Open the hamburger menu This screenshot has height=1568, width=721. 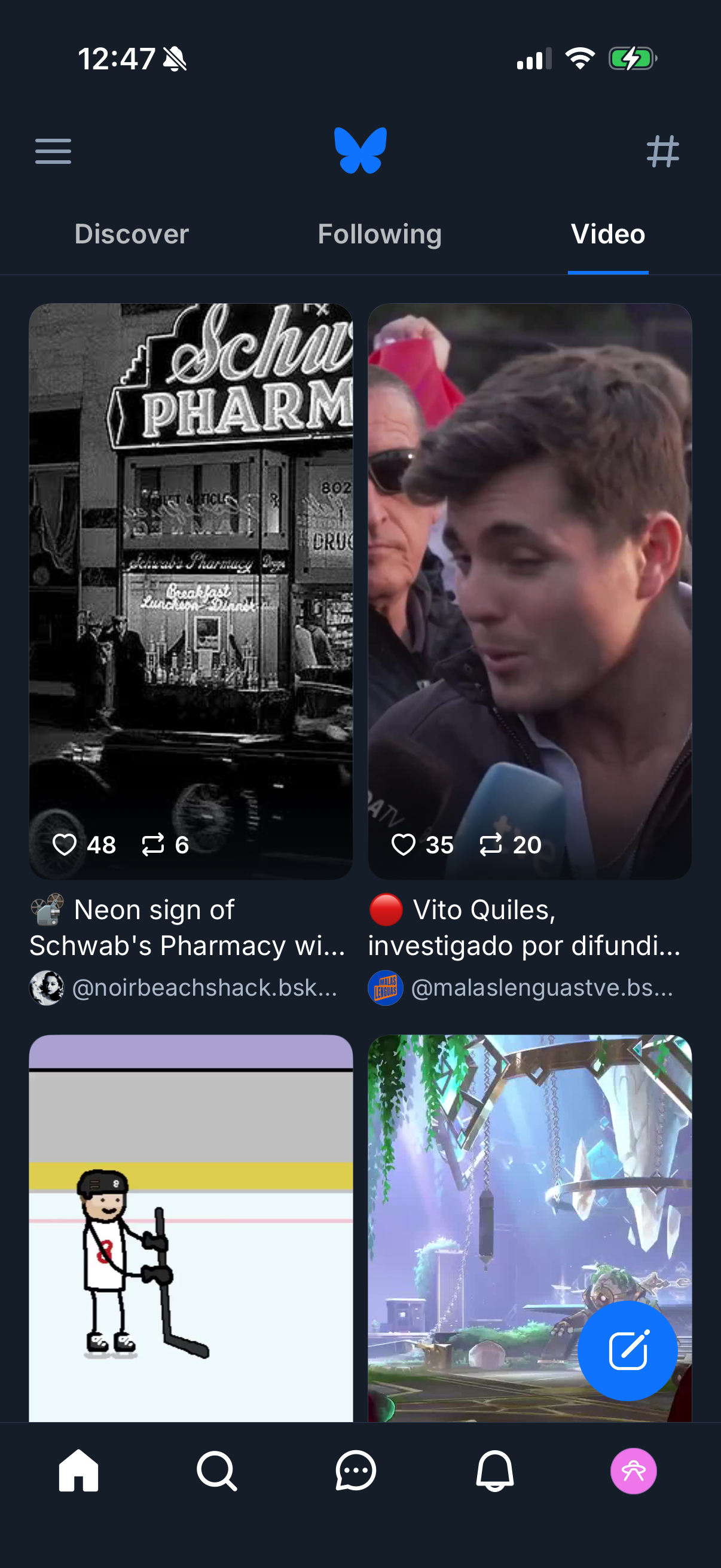click(53, 152)
